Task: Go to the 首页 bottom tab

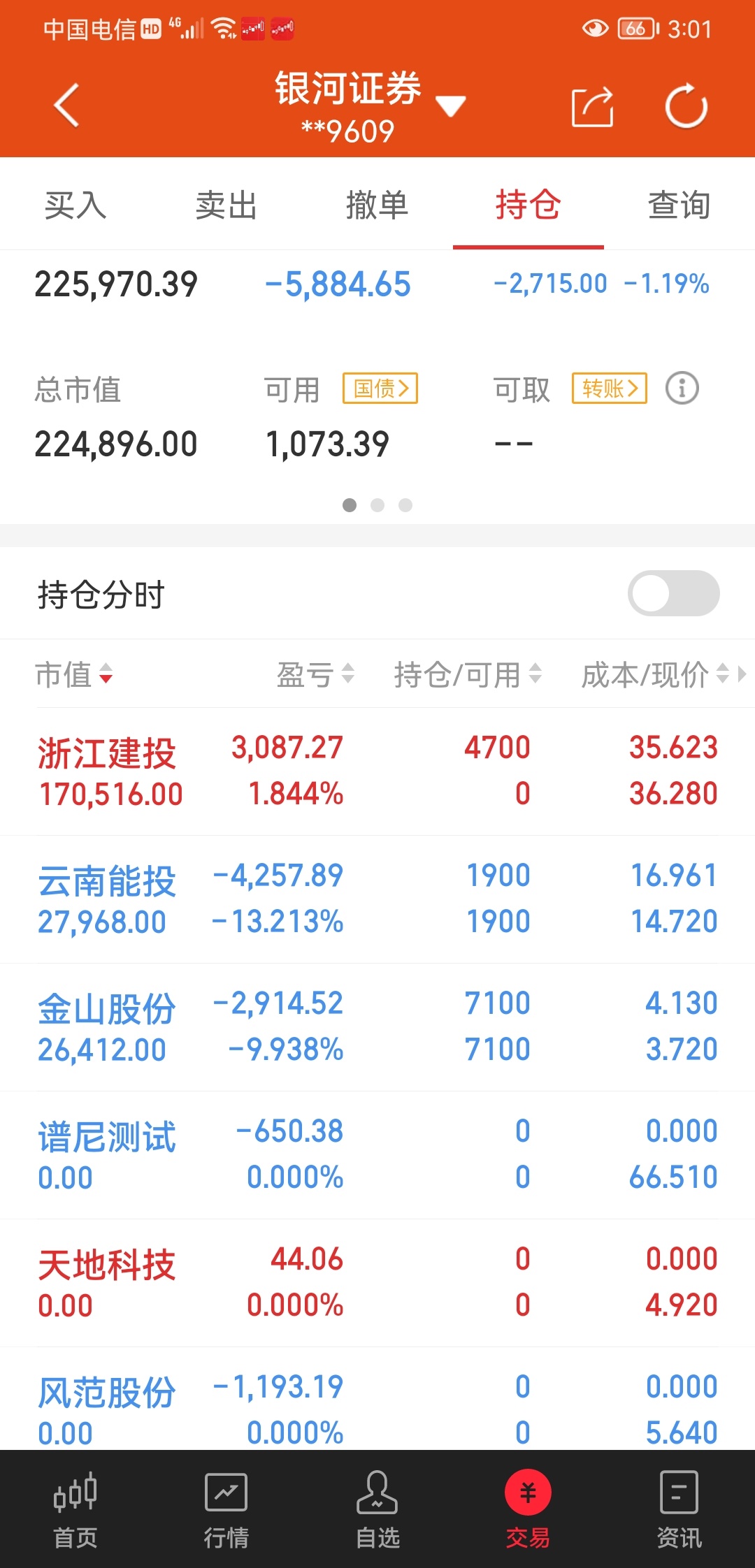Action: pyautogui.click(x=75, y=1510)
